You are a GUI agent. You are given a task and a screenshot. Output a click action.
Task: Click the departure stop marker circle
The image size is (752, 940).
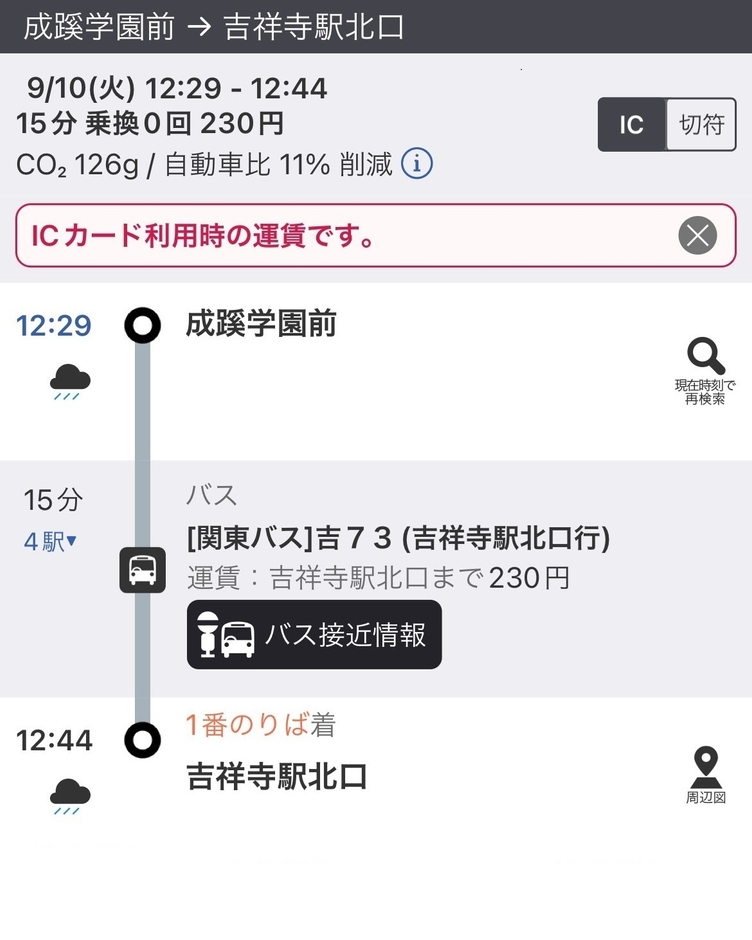coord(142,325)
